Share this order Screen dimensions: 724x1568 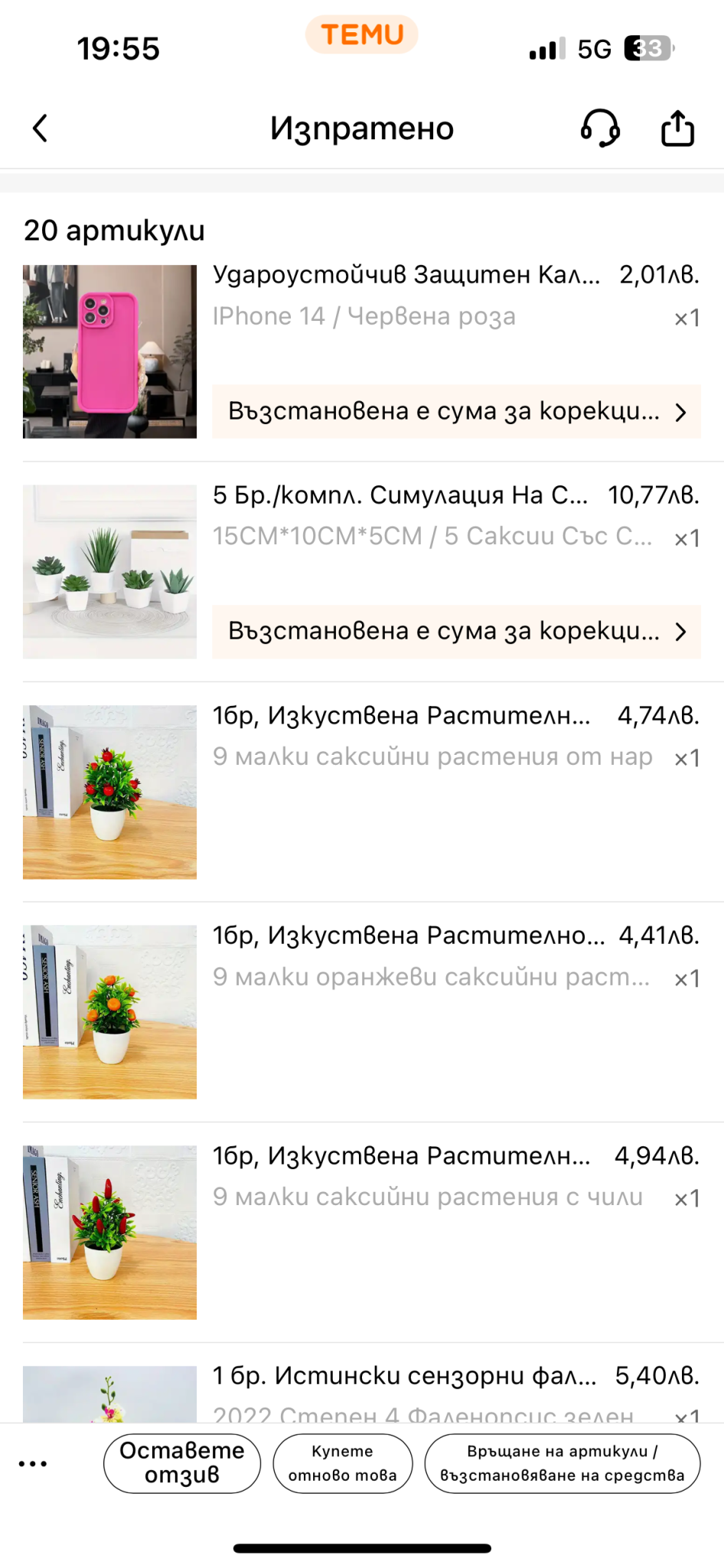677,128
